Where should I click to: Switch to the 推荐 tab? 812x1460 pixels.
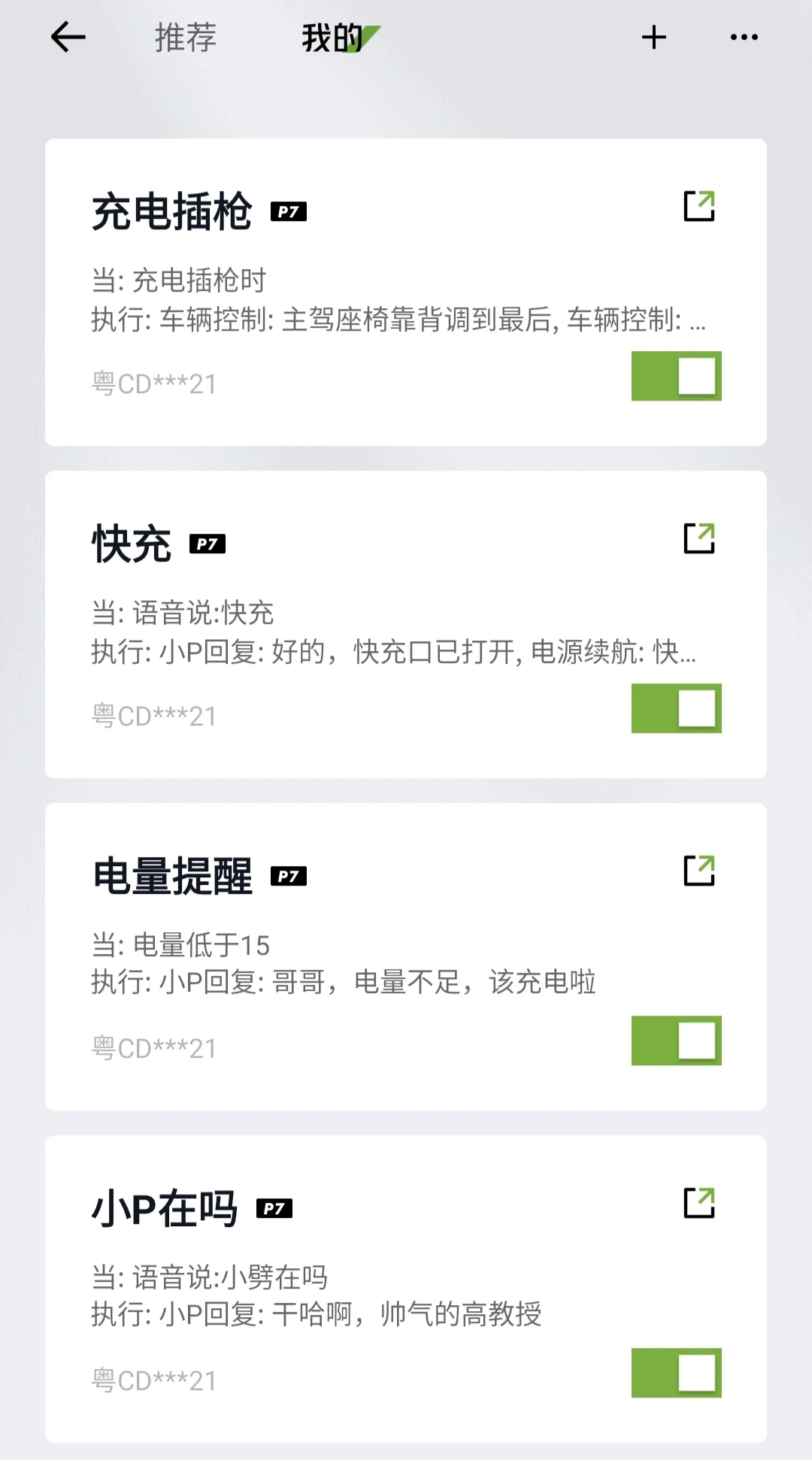pyautogui.click(x=186, y=38)
